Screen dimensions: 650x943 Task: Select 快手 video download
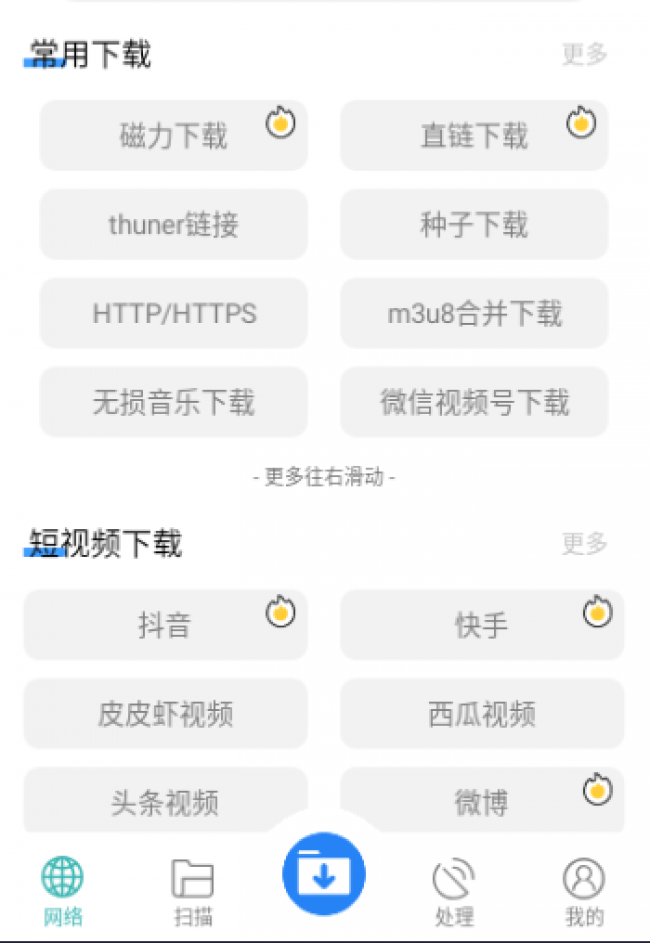point(482,626)
